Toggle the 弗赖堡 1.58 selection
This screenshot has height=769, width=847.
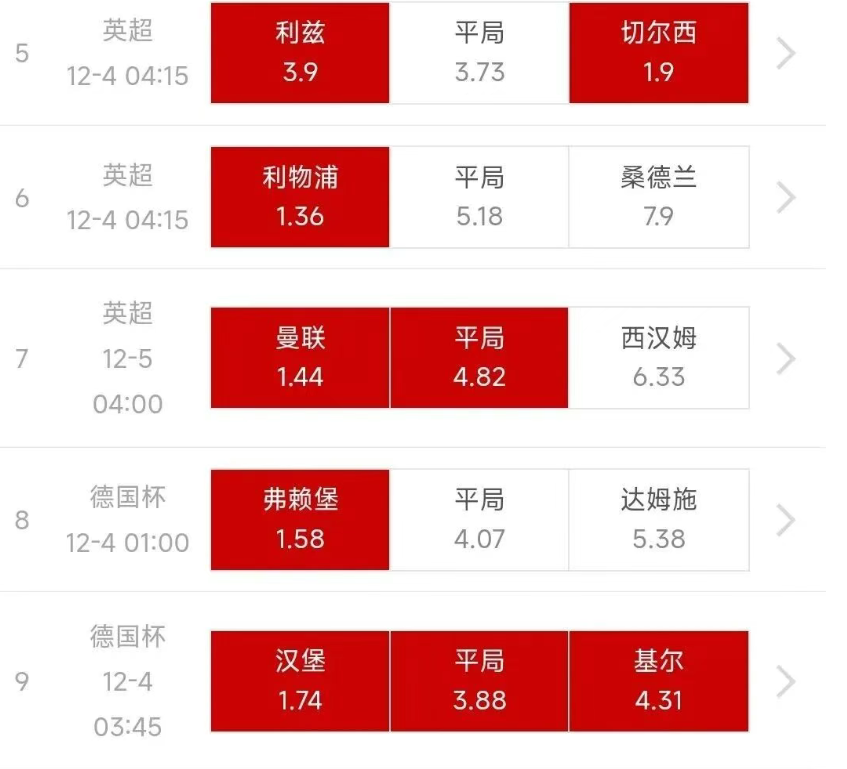[x=300, y=519]
